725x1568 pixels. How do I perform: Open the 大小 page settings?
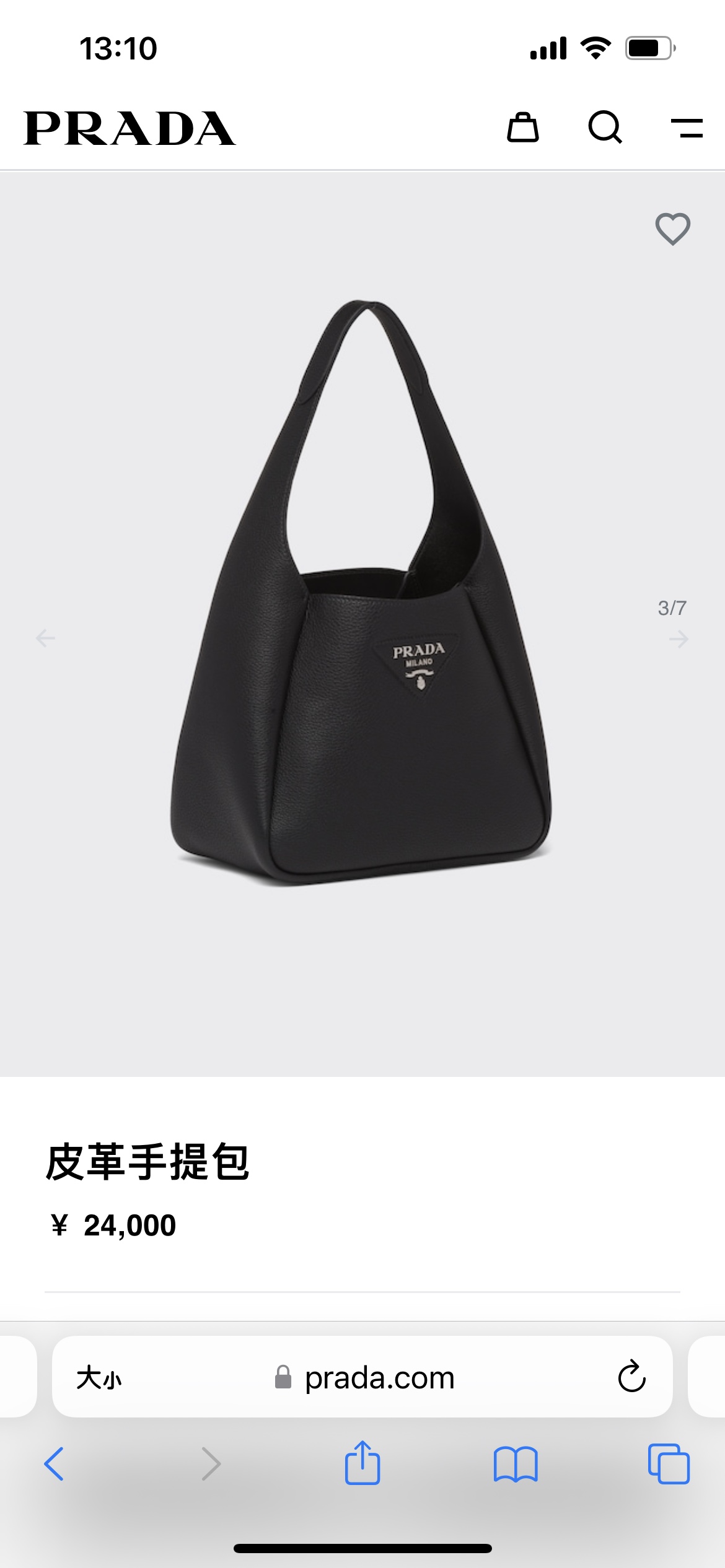point(99,1379)
